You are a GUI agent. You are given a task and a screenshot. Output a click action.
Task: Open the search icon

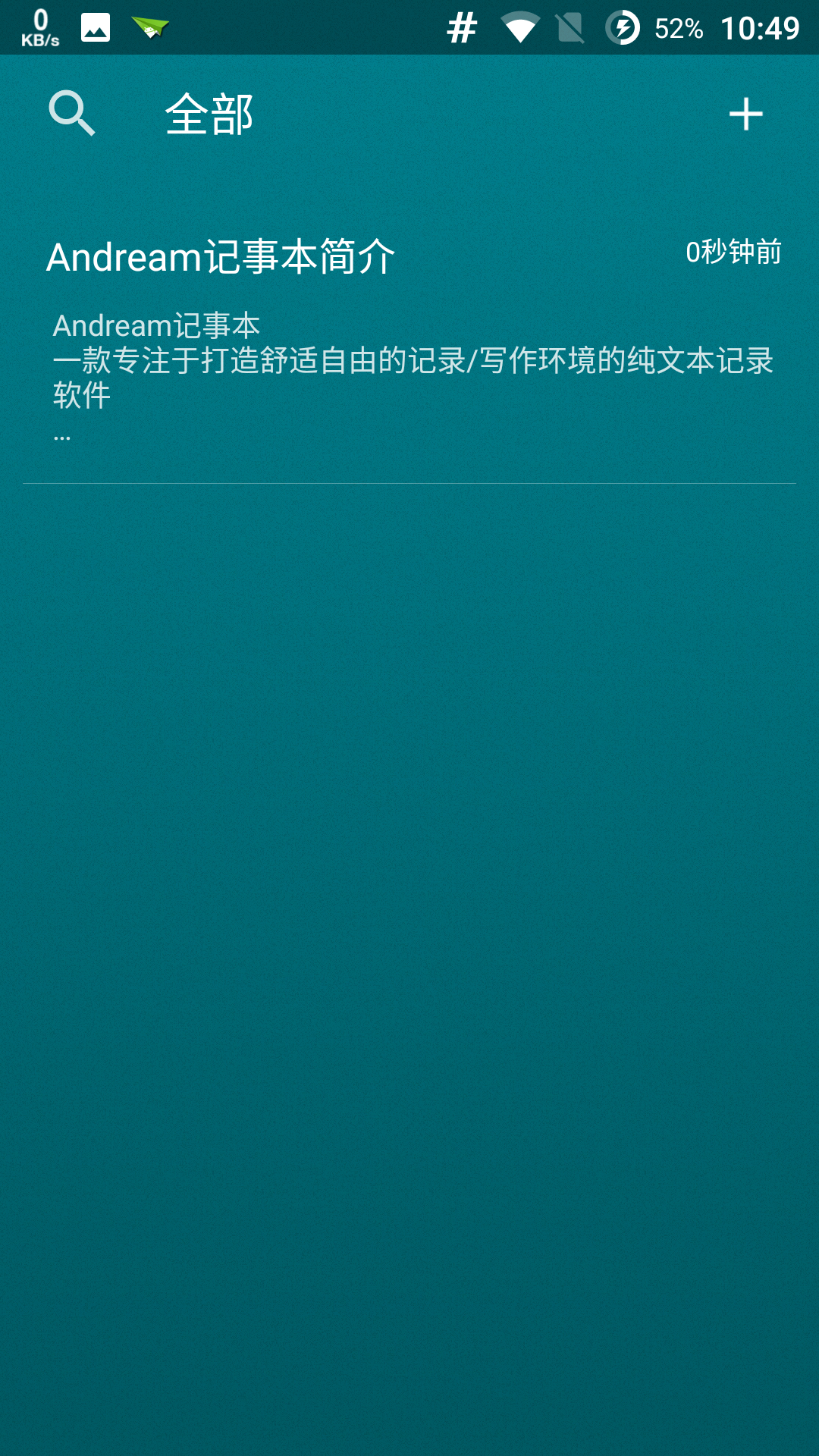coord(72,114)
